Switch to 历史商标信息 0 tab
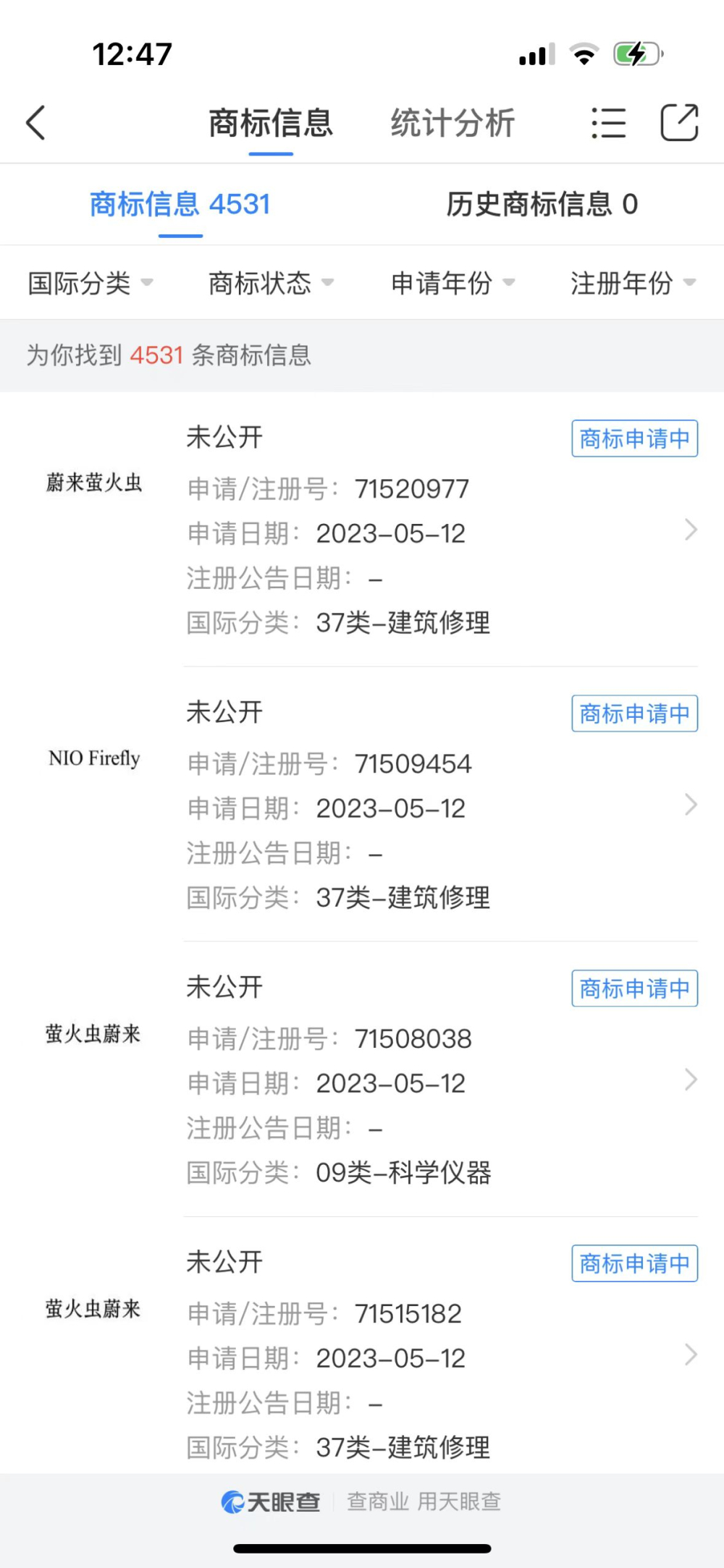The height and width of the screenshot is (1568, 724). 542,204
